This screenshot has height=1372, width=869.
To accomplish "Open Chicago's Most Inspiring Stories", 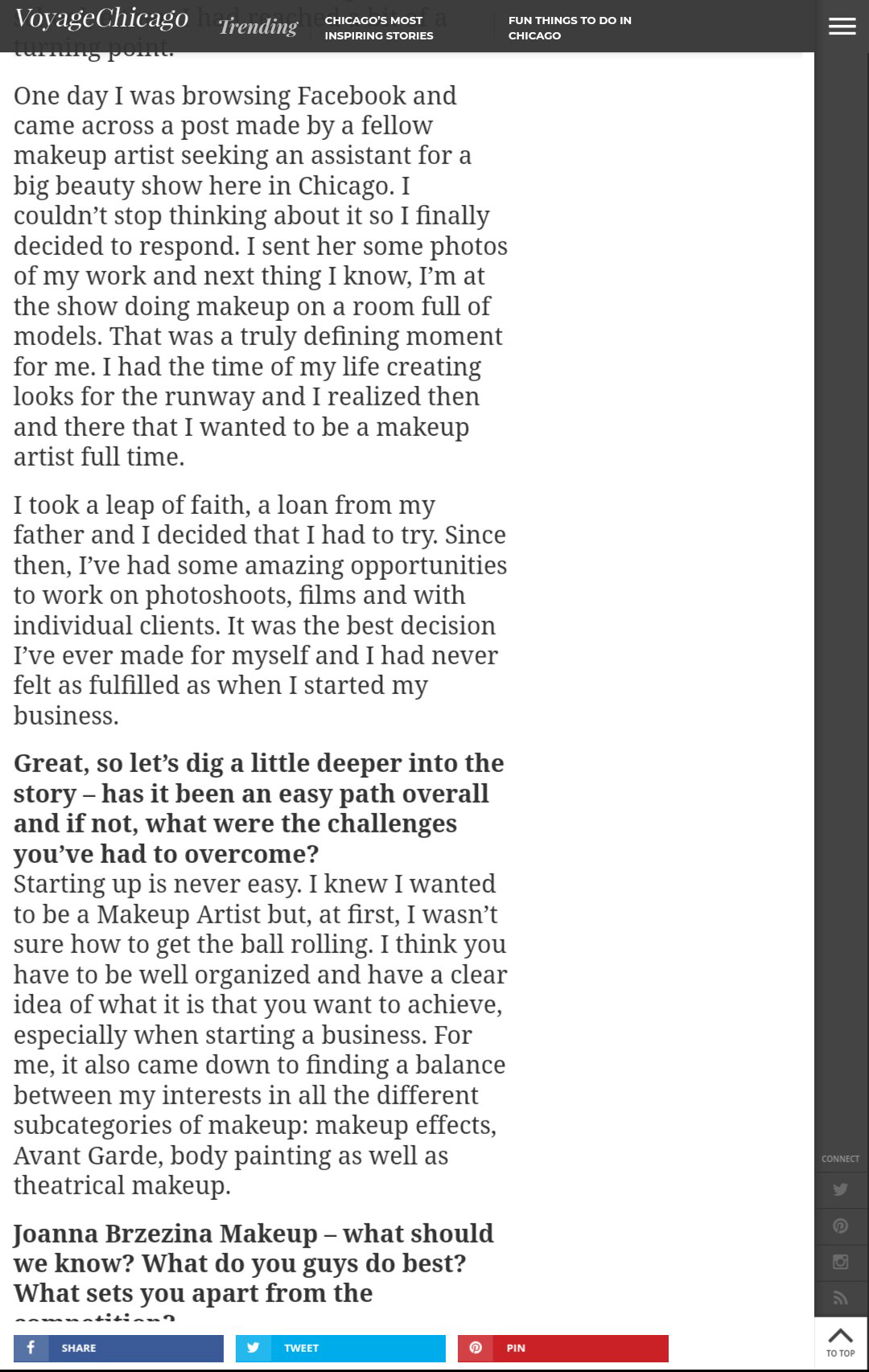I will (x=378, y=27).
